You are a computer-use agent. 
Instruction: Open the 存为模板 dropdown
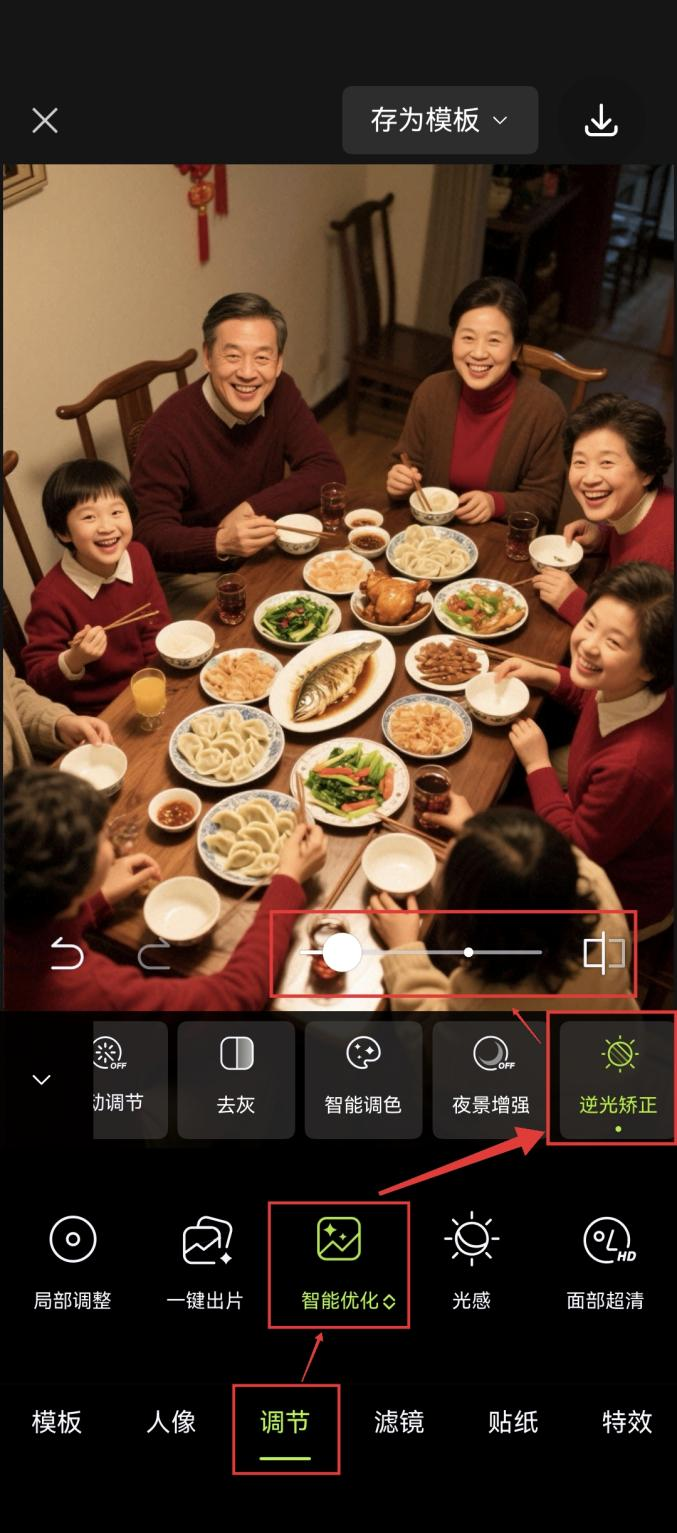point(440,121)
